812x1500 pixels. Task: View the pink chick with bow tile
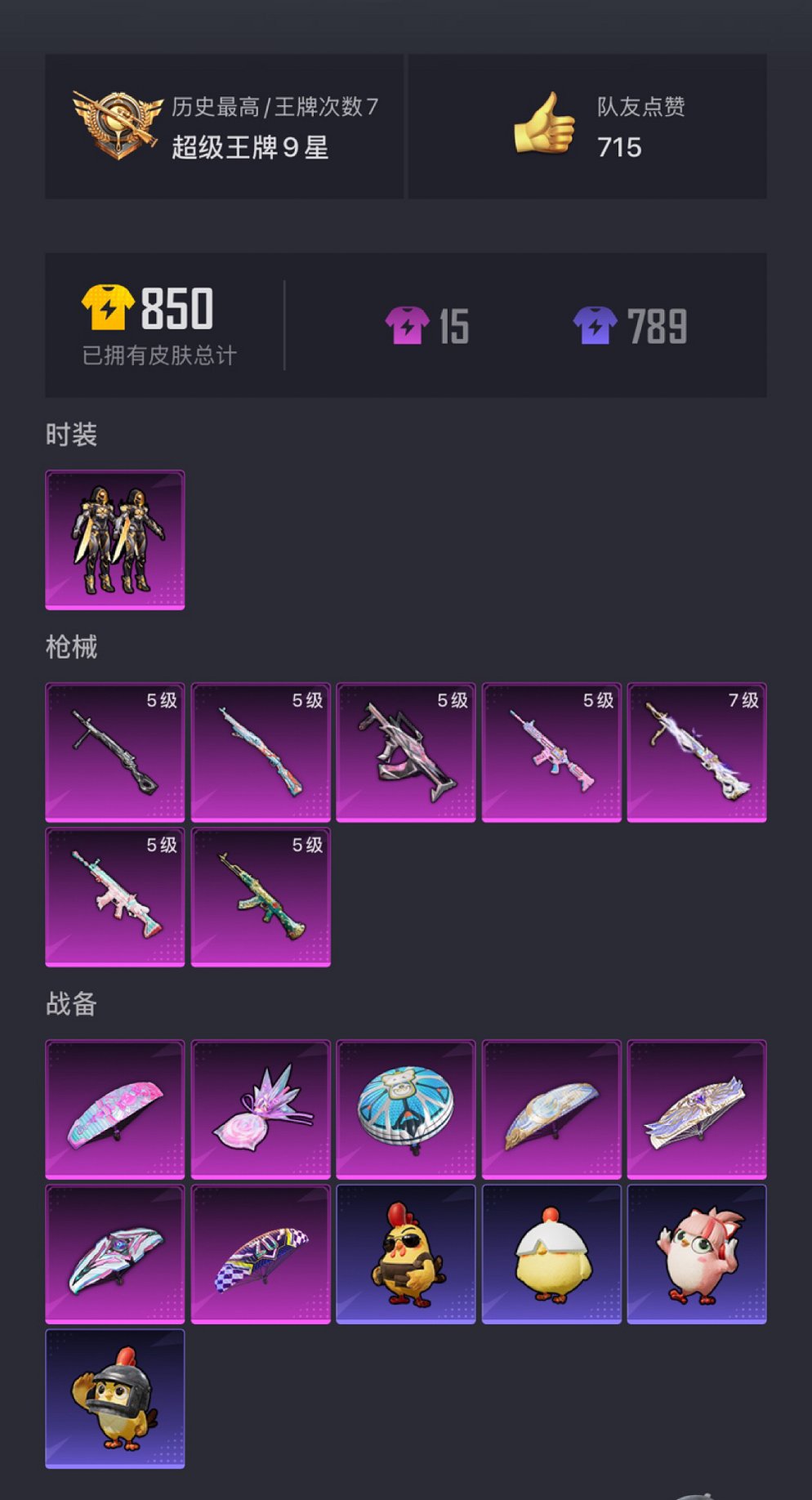696,1253
